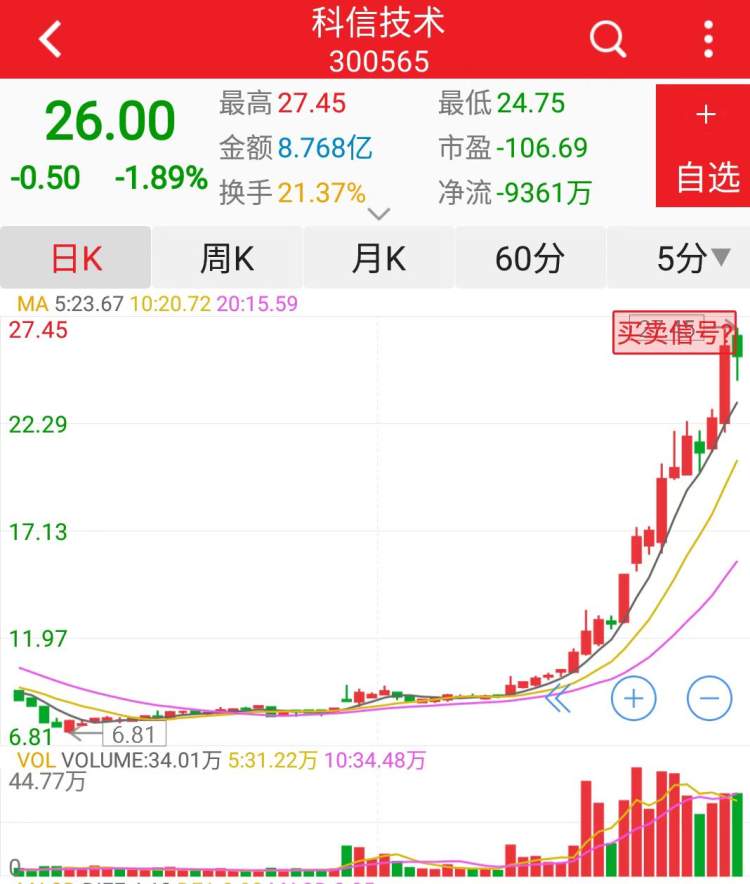Add stock to 自选 watchlist
This screenshot has height=884, width=750.
(x=702, y=146)
